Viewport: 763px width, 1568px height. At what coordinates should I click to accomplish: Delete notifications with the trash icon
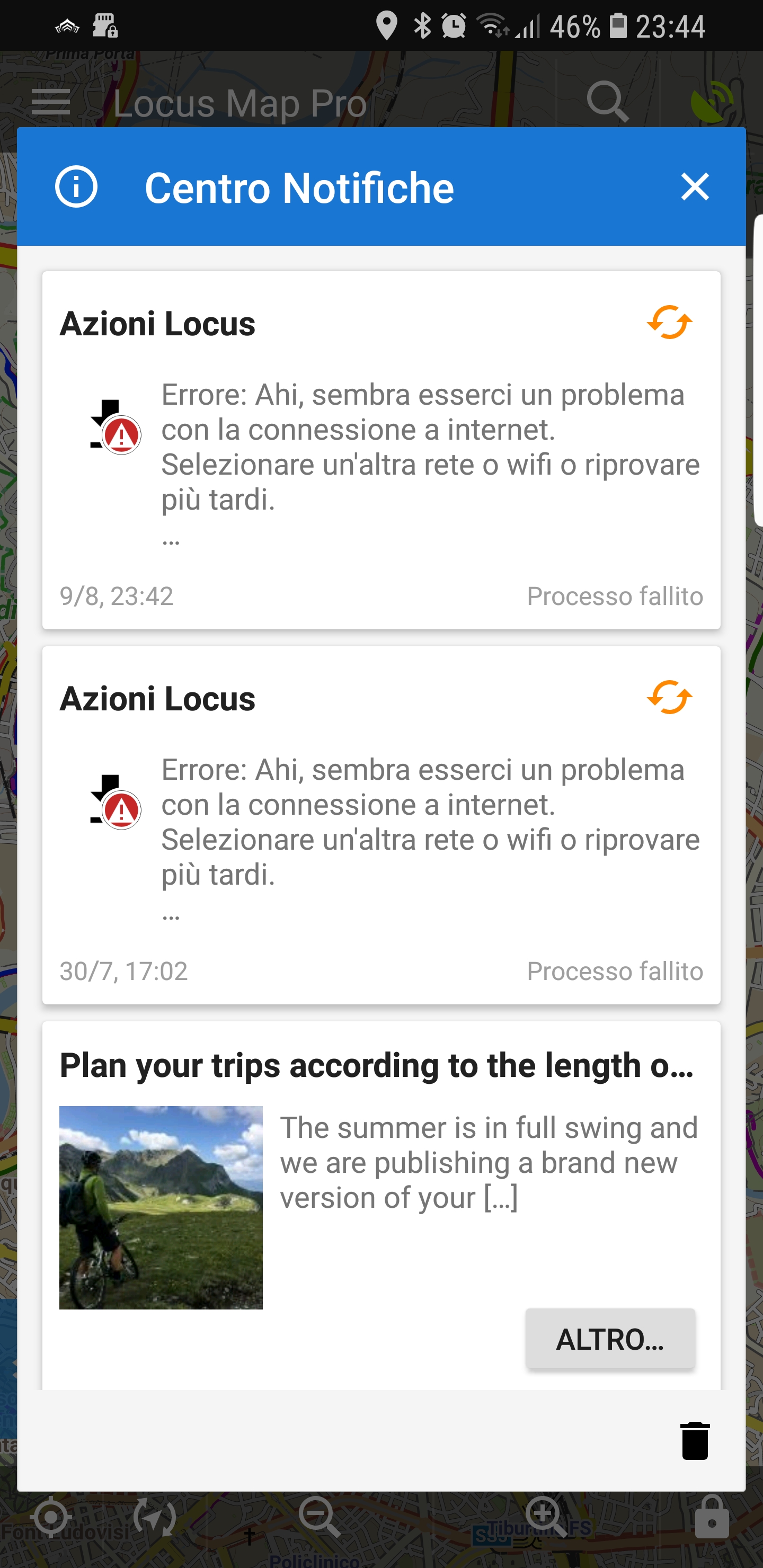click(x=694, y=1440)
